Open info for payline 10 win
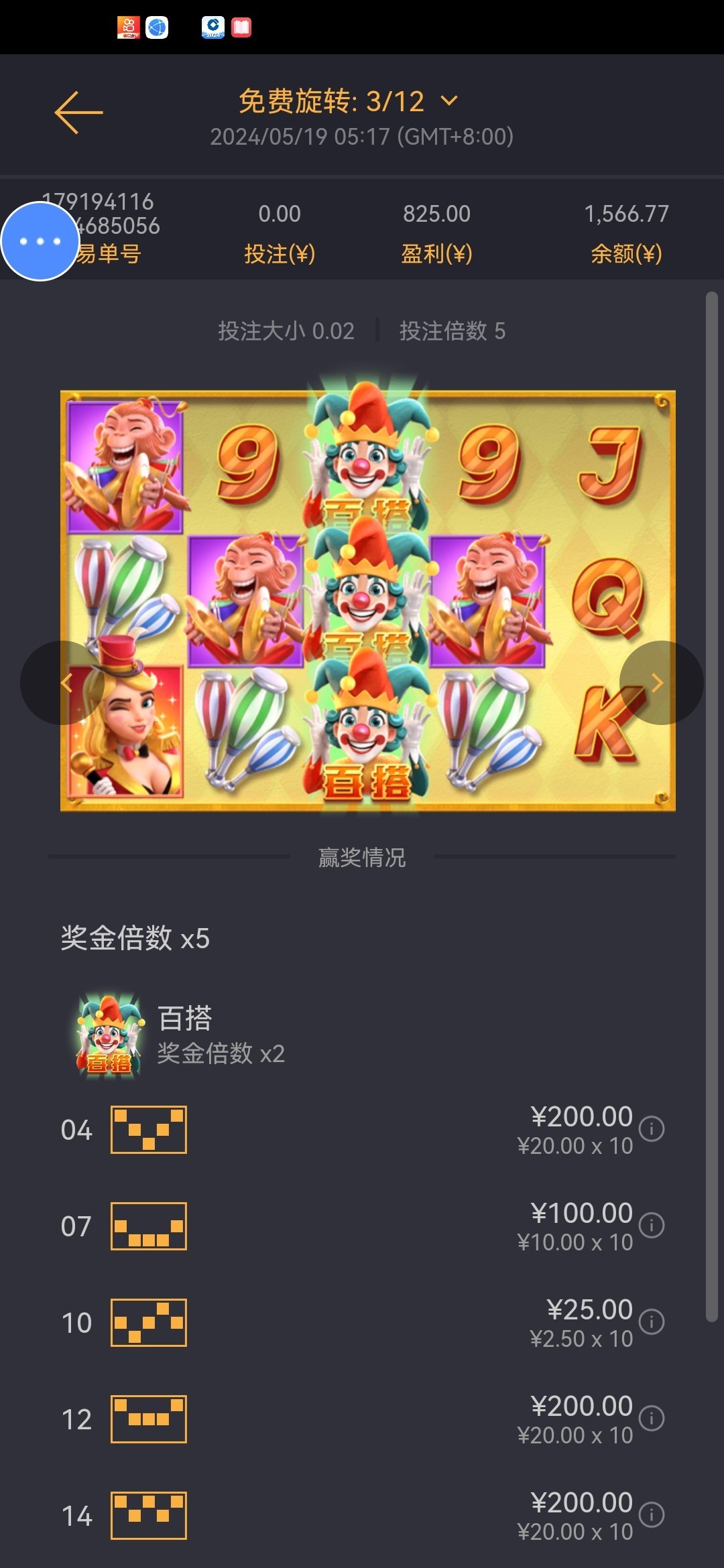Viewport: 724px width, 1568px height. [x=651, y=1322]
